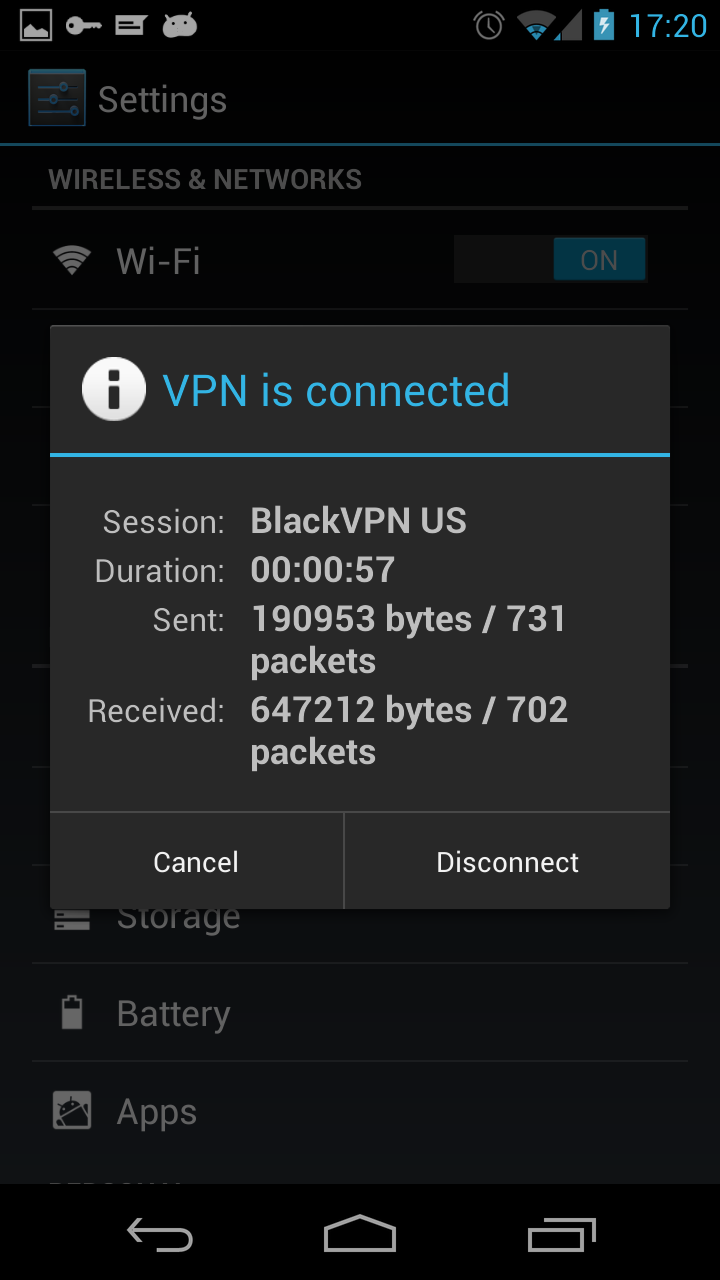Open the recent apps view
Image resolution: width=720 pixels, height=1280 pixels.
pyautogui.click(x=561, y=1235)
